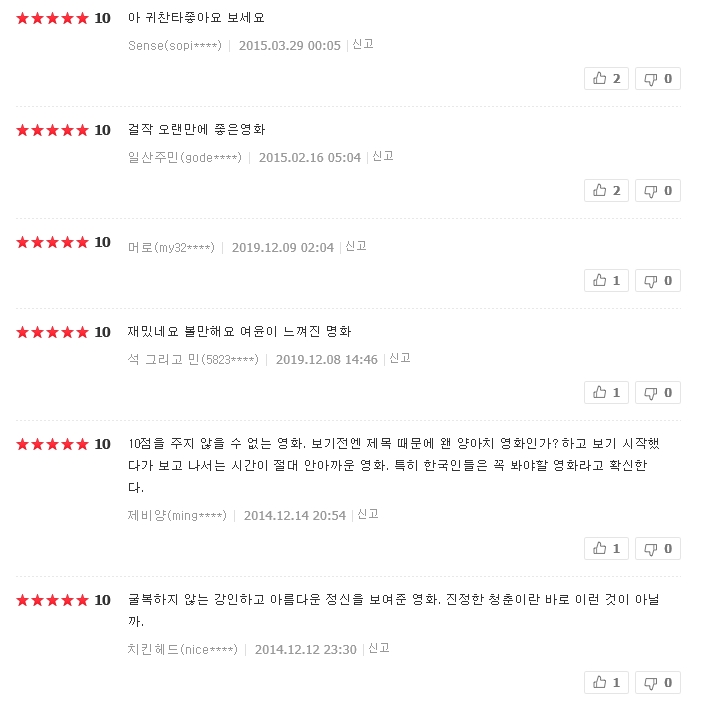Like 제비양's review
Viewport: 718px width, 704px height.
(606, 548)
